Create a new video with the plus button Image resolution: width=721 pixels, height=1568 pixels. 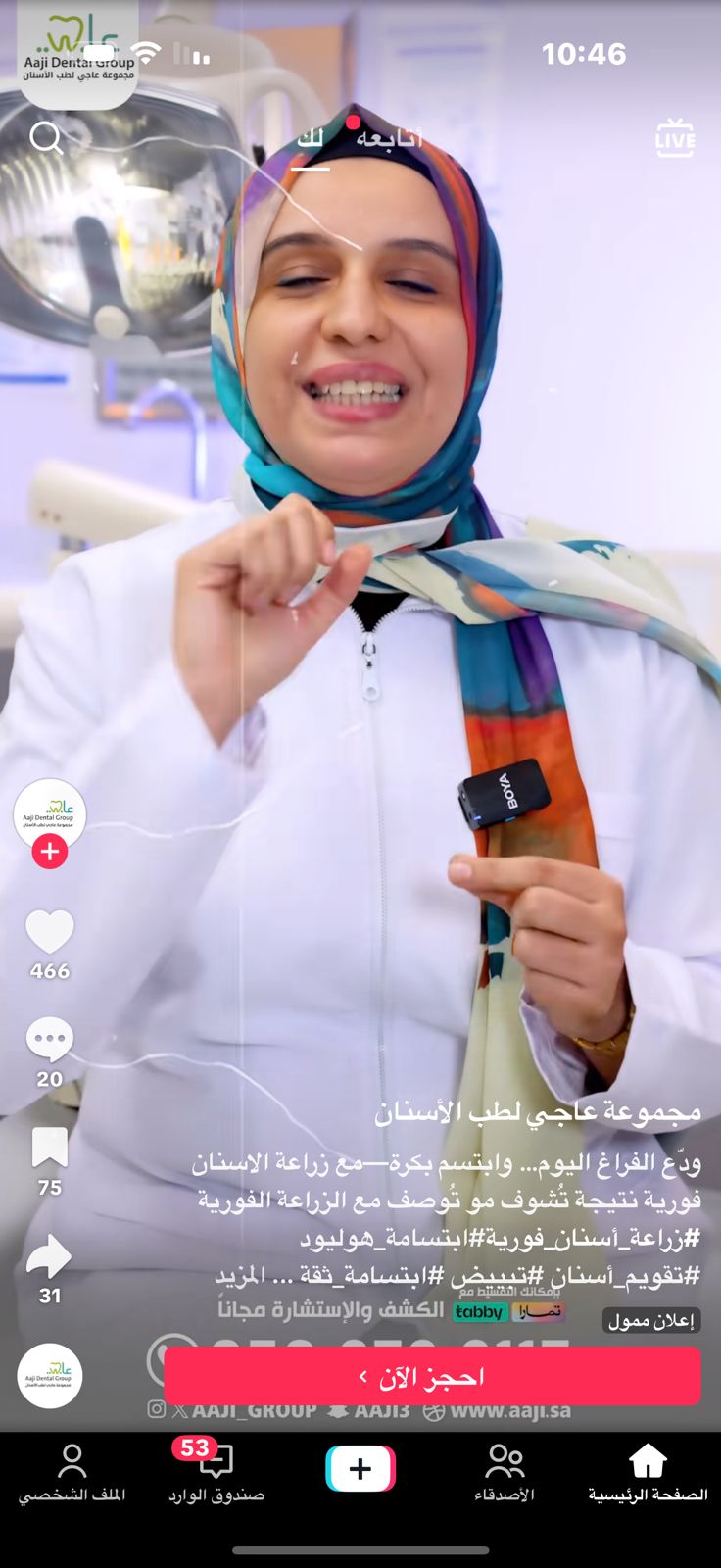coord(360,1468)
